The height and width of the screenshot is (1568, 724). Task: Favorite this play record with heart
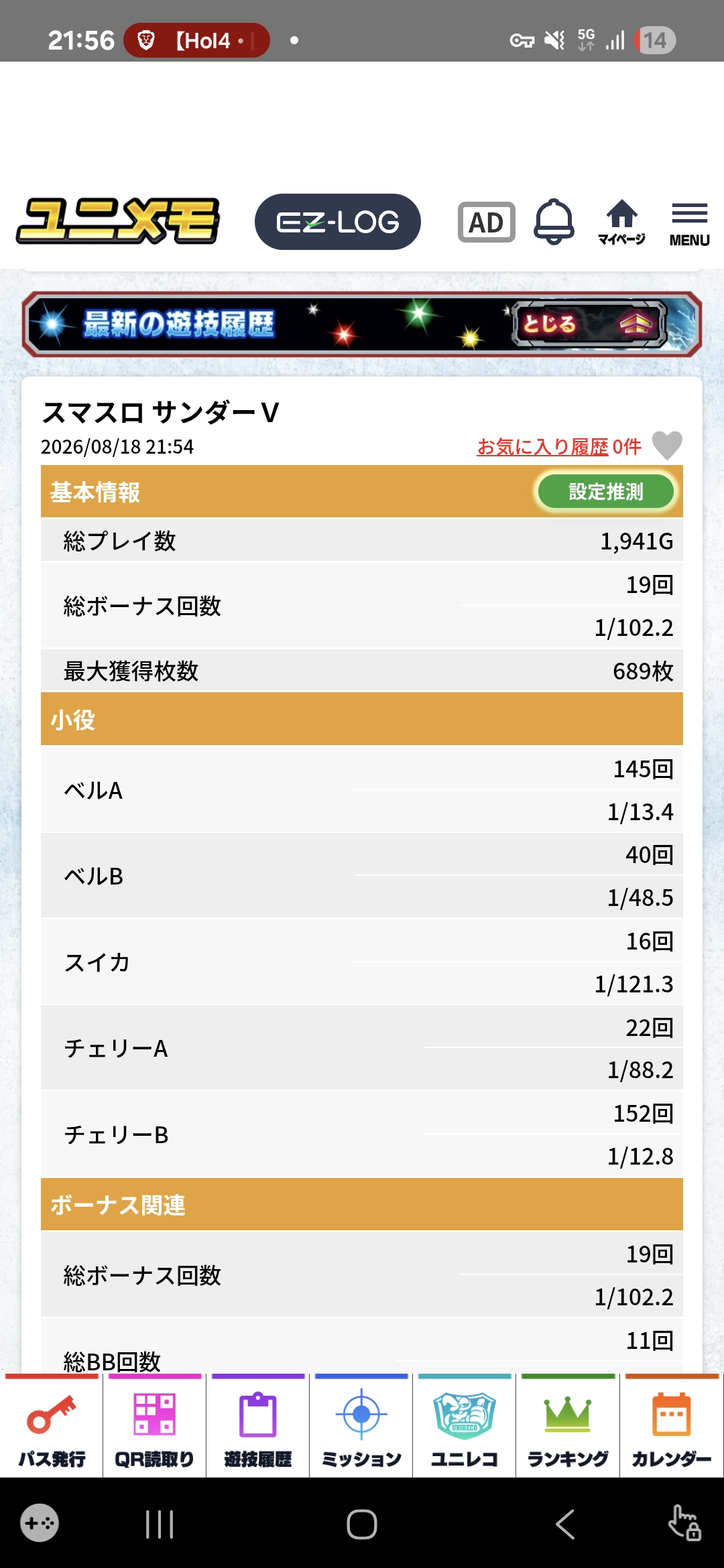[667, 446]
